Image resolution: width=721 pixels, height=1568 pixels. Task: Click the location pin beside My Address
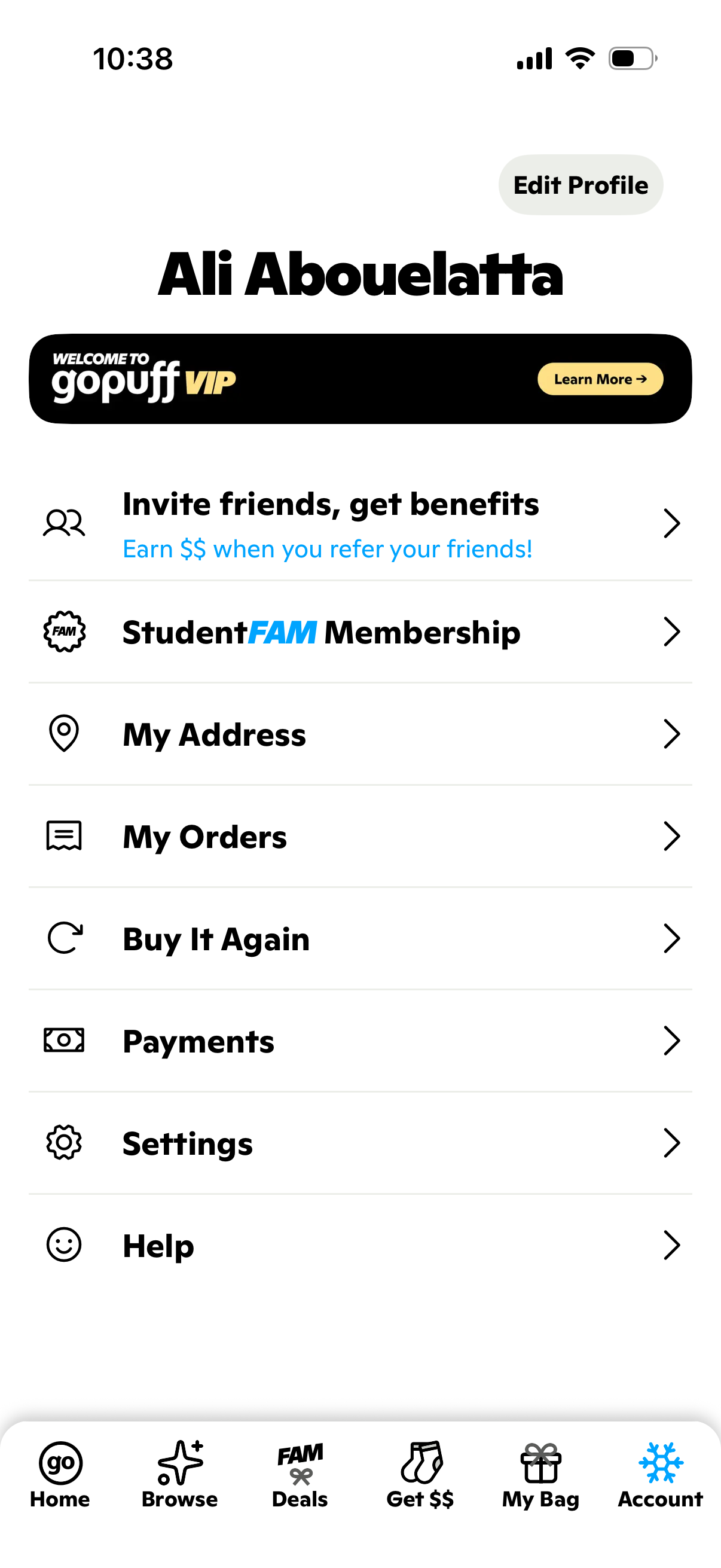(x=63, y=734)
